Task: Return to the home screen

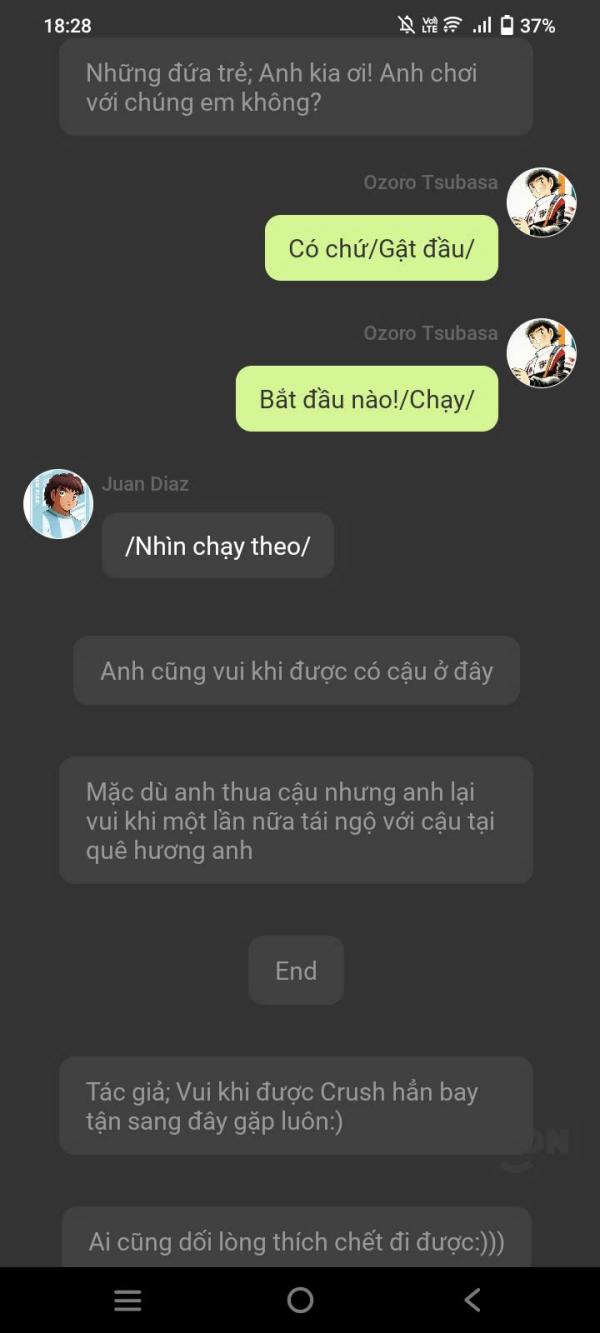Action: (x=300, y=1299)
